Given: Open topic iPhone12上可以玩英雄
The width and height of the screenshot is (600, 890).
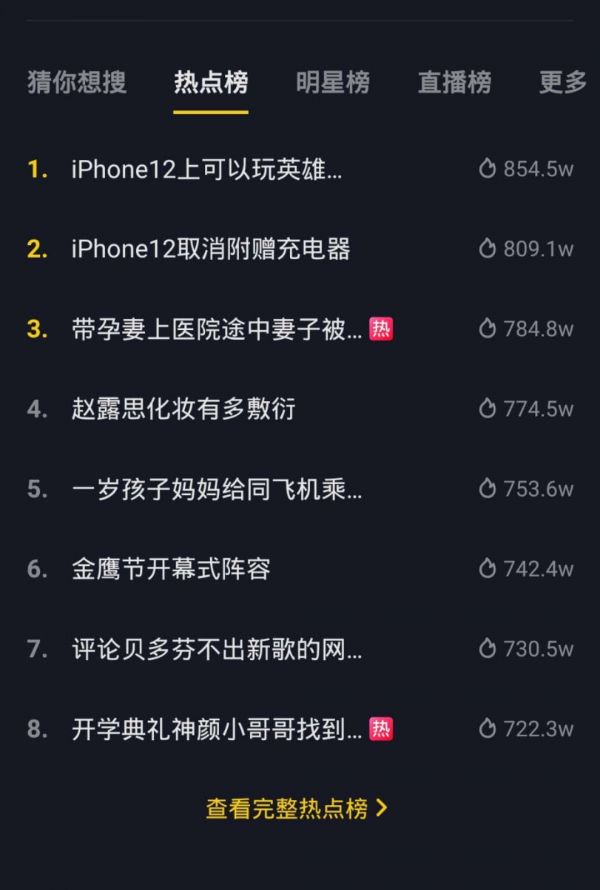Looking at the screenshot, I should point(207,169).
